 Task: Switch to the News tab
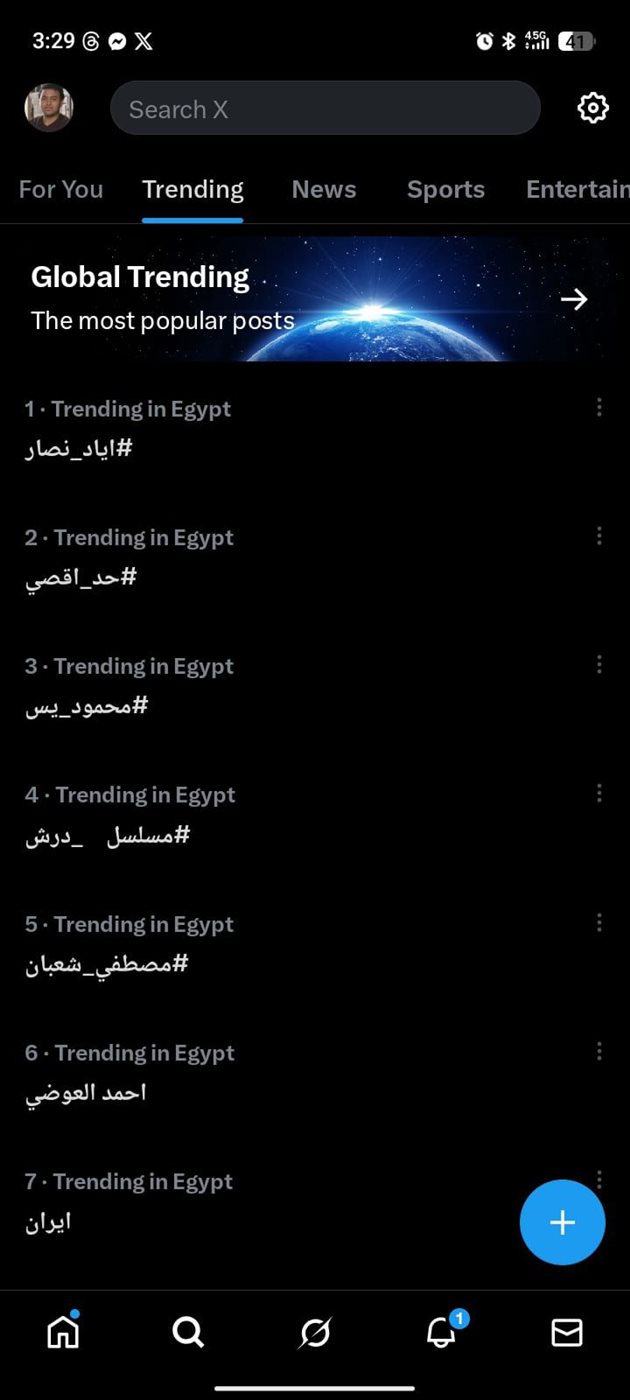point(324,190)
